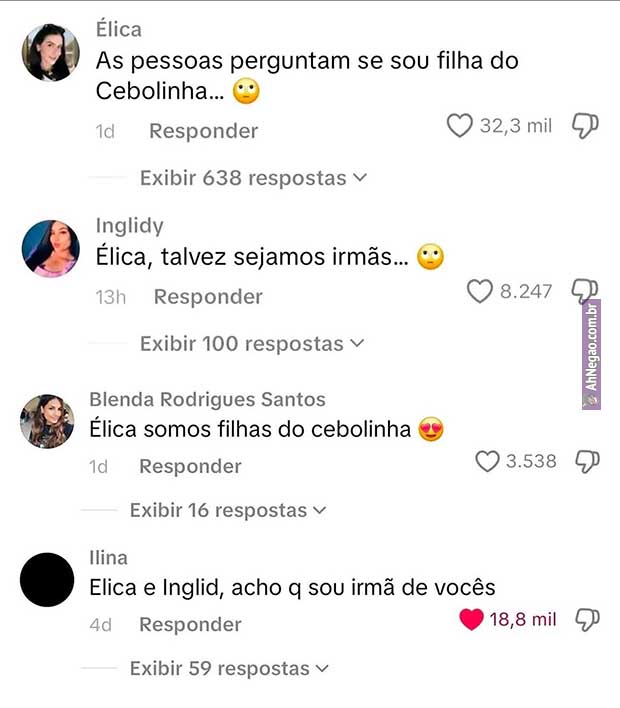Expand the 16 replies under Blenda

point(228,510)
